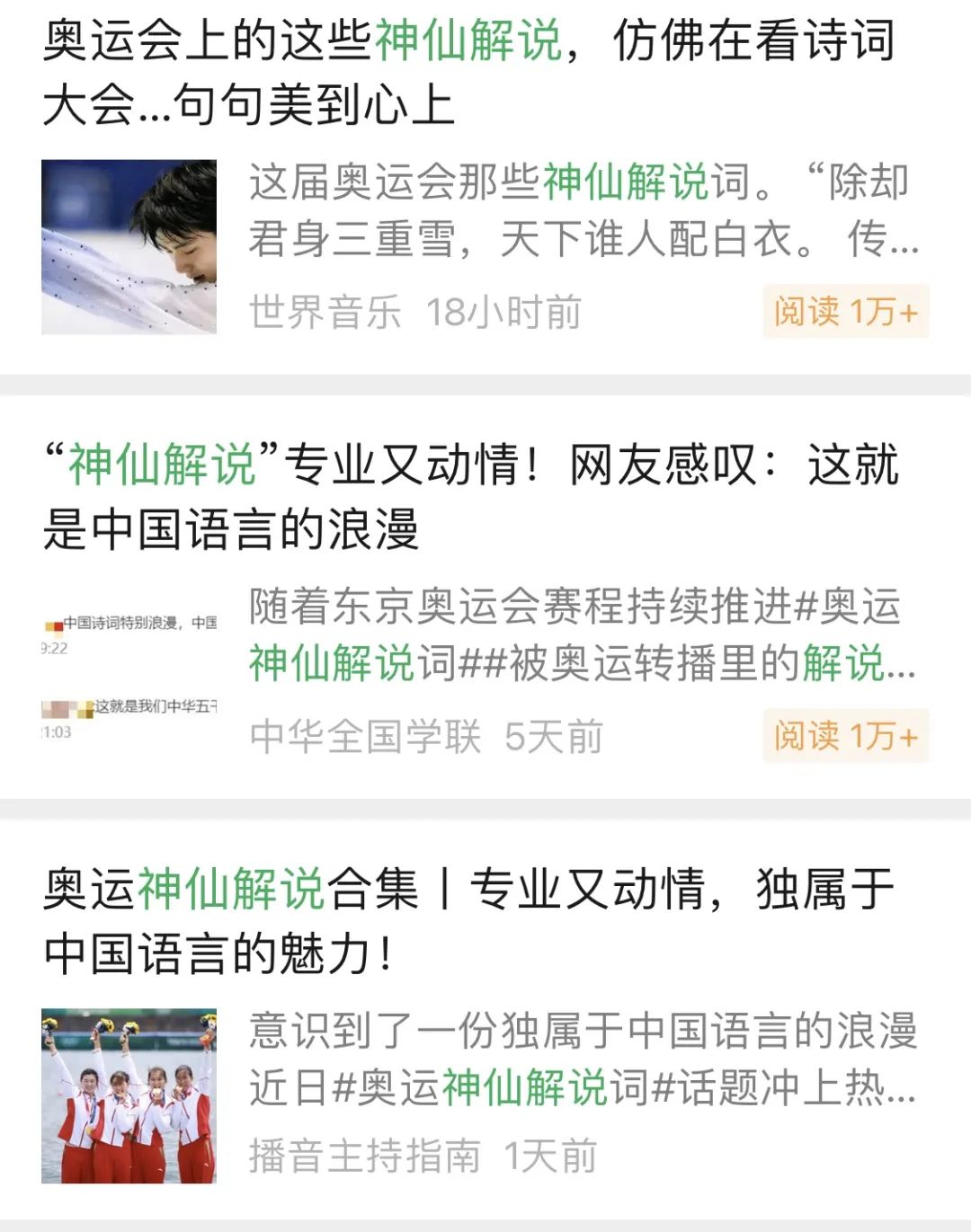Open the 播音主持指南 article 奥运神仙解说合集

[x=468, y=920]
